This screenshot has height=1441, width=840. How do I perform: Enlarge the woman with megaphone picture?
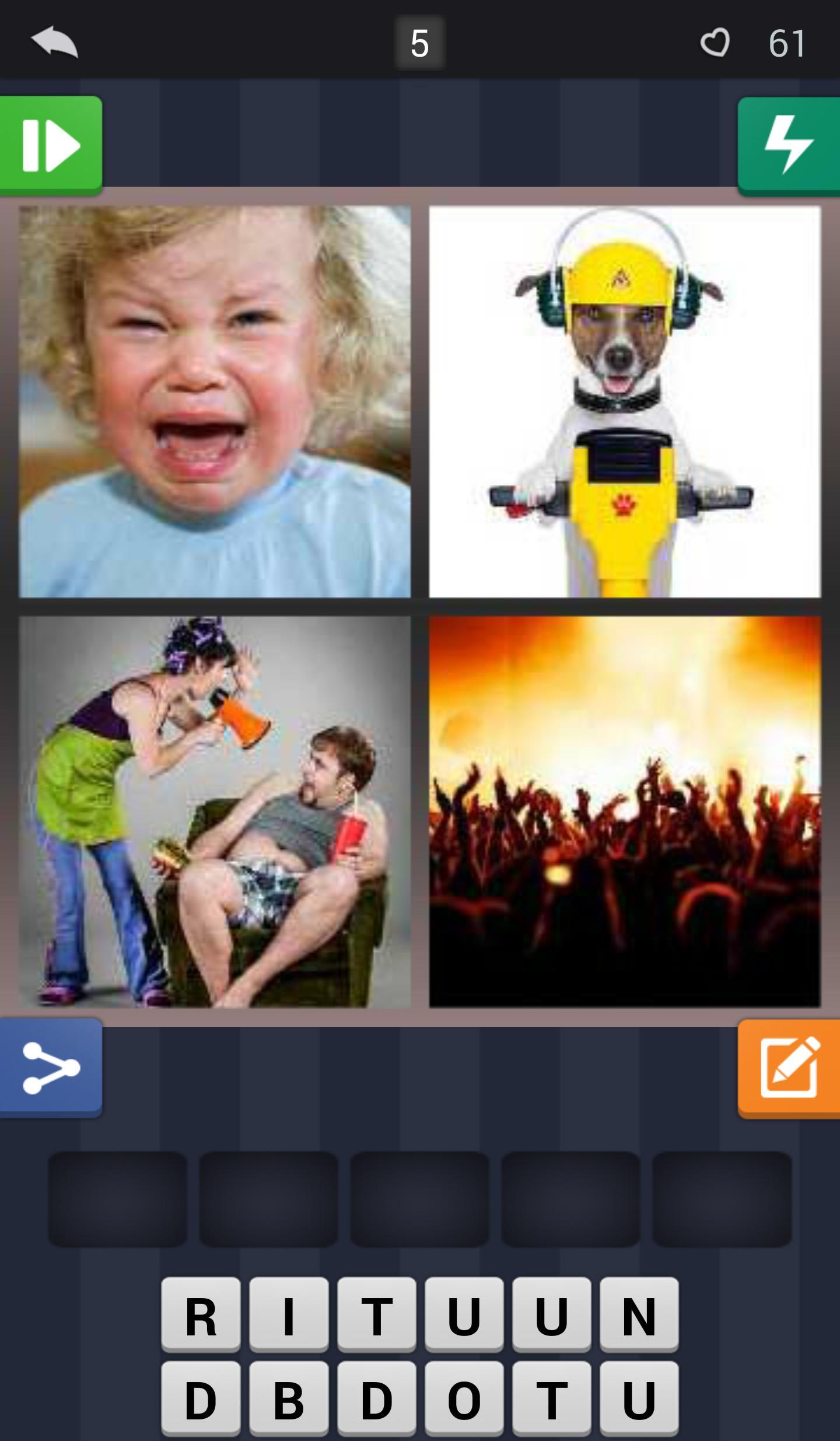click(x=215, y=812)
